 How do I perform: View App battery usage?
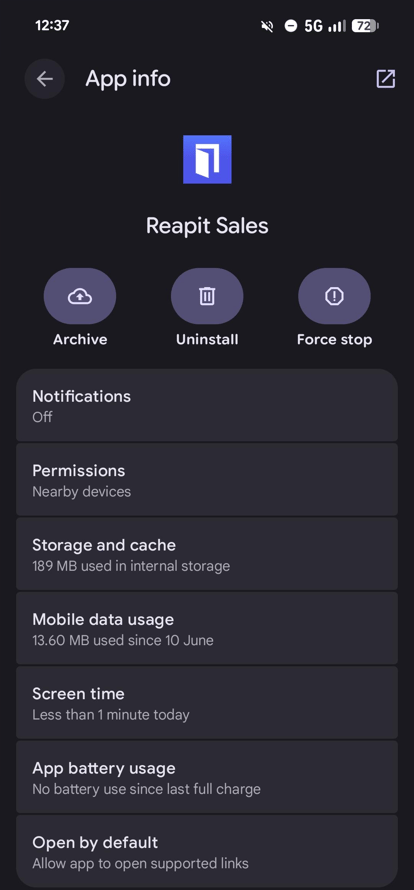[207, 777]
